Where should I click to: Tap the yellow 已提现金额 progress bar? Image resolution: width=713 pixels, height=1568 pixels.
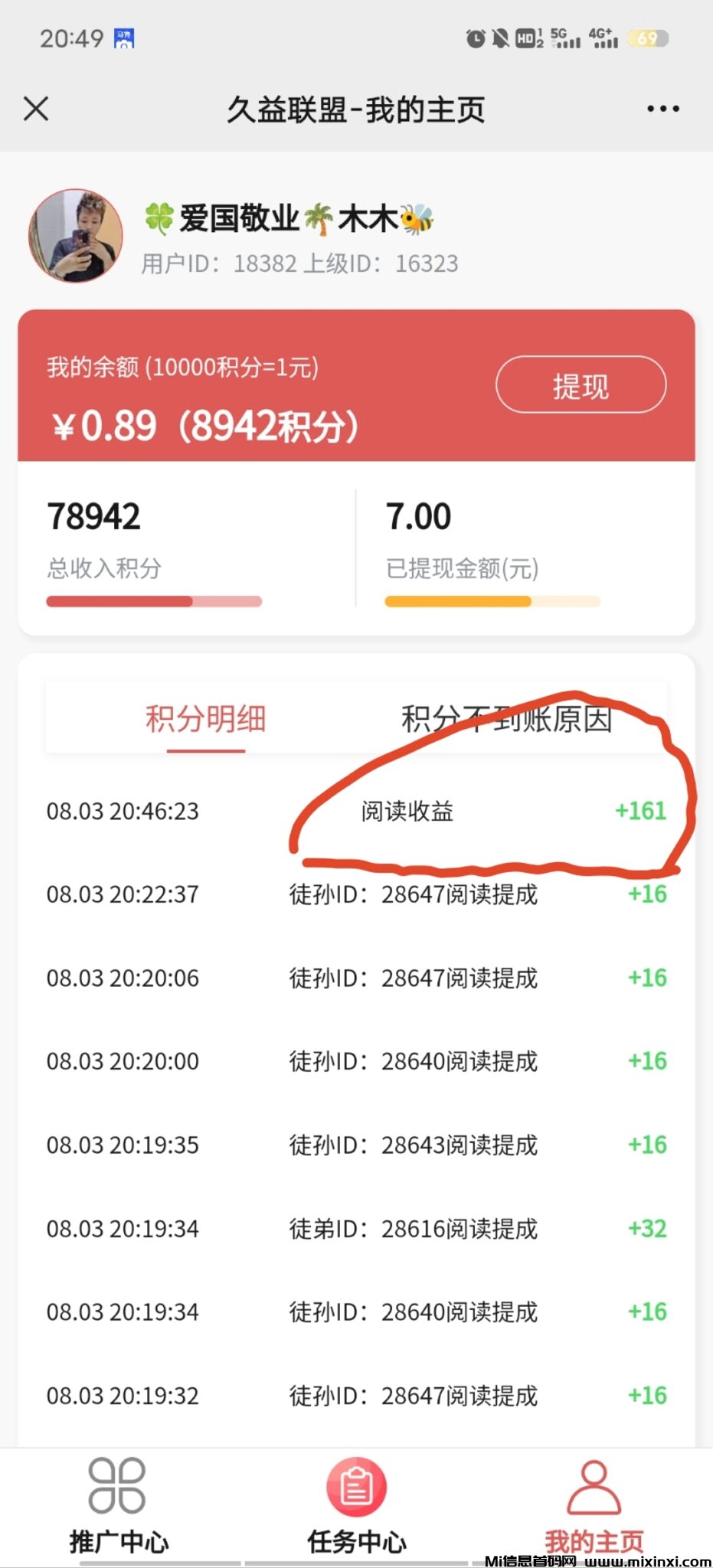[492, 603]
